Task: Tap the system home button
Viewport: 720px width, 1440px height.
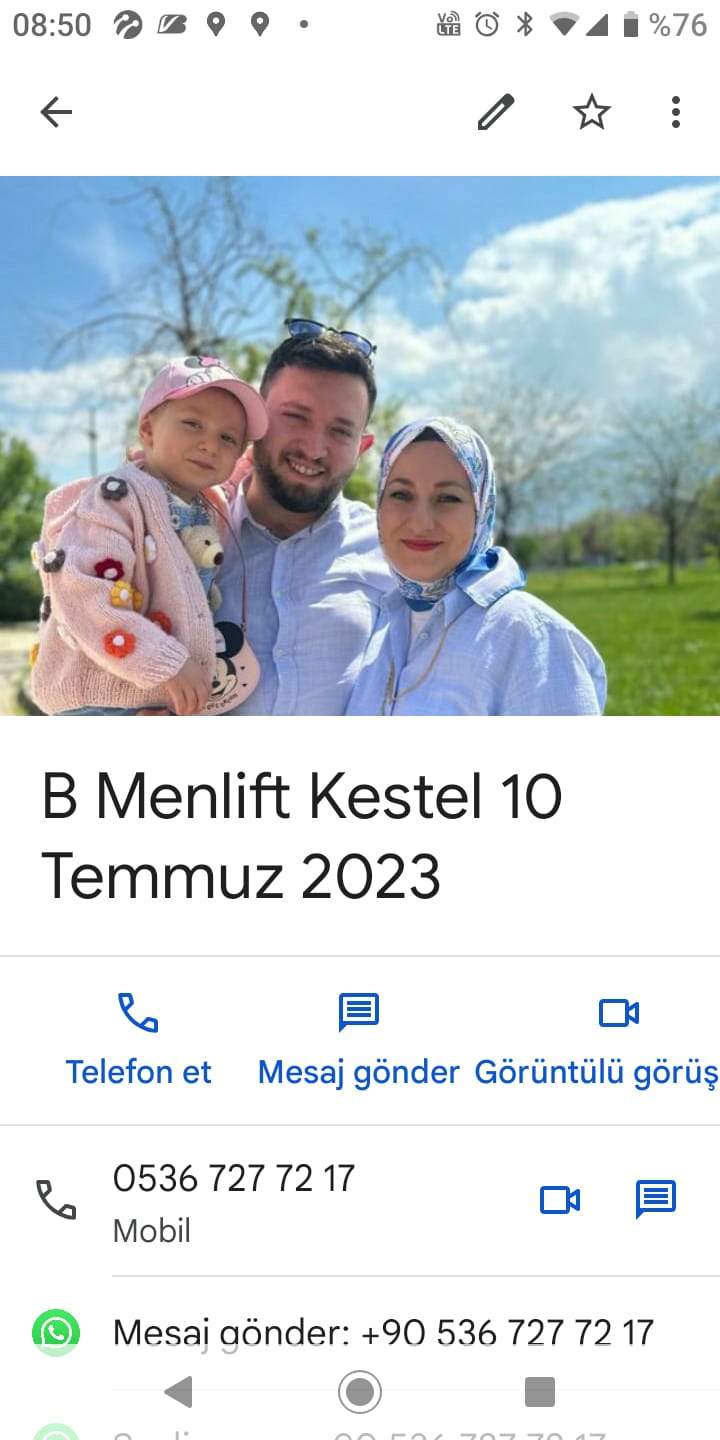Action: 360,1391
